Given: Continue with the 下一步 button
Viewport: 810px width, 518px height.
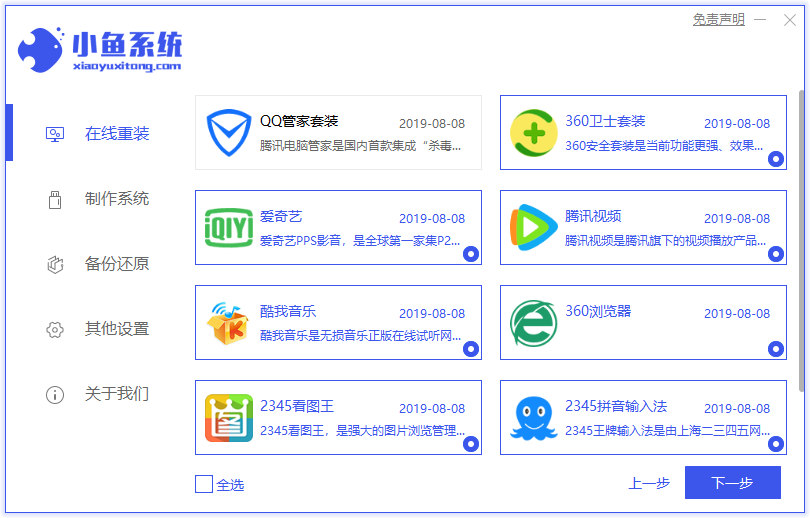Looking at the screenshot, I should tap(732, 483).
